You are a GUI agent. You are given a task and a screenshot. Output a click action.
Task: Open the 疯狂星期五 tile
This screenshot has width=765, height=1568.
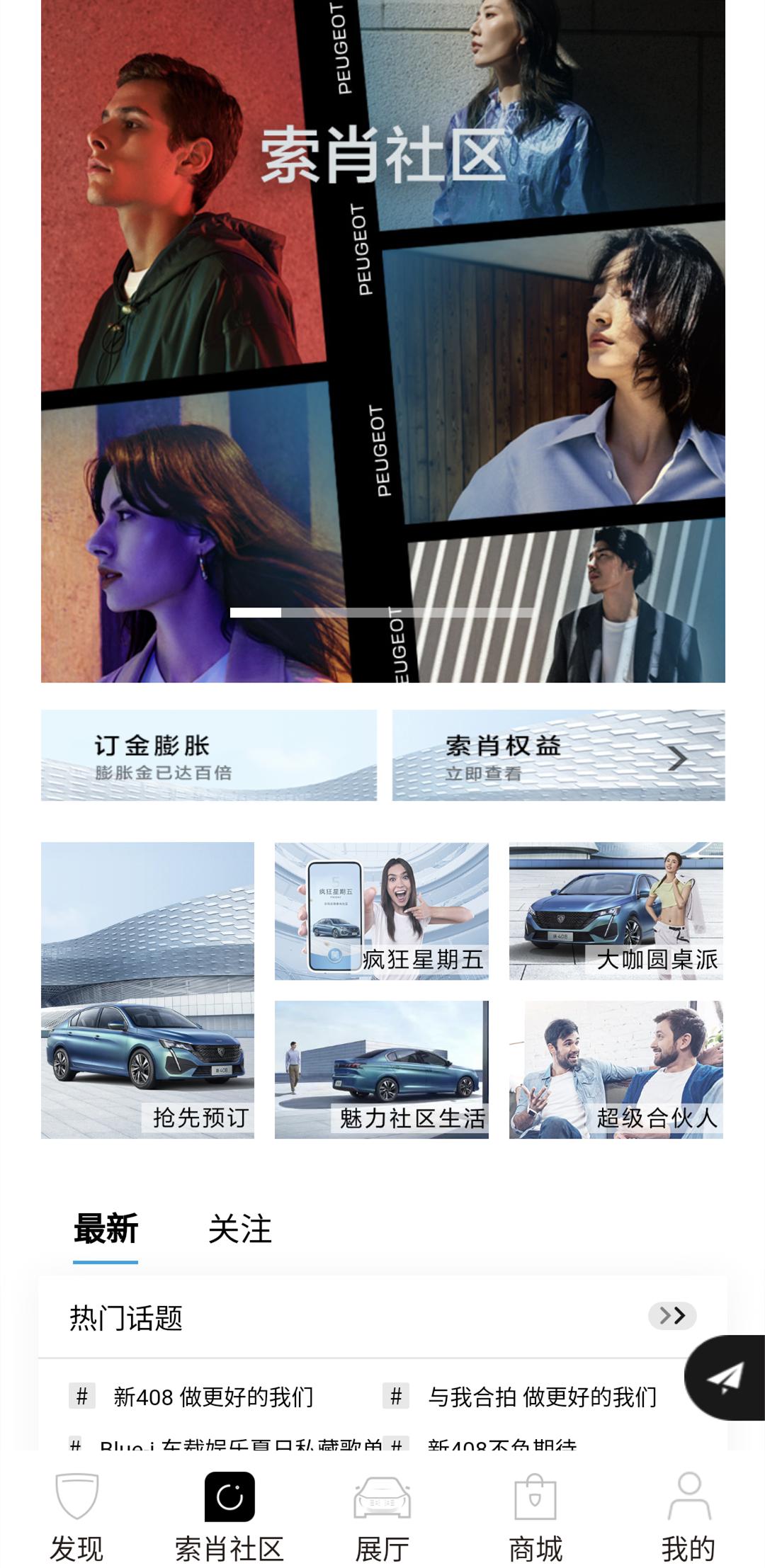coord(382,911)
